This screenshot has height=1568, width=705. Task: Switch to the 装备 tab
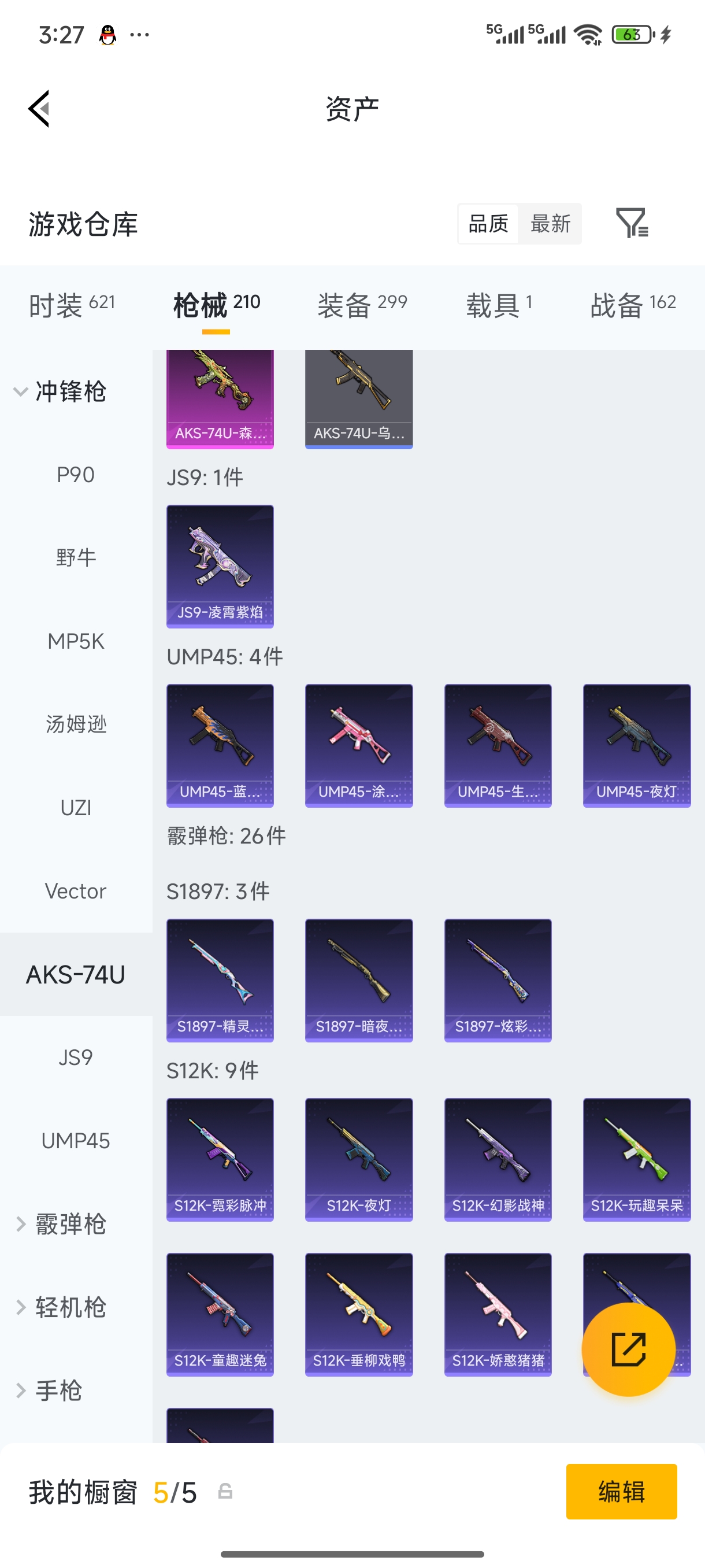click(362, 304)
